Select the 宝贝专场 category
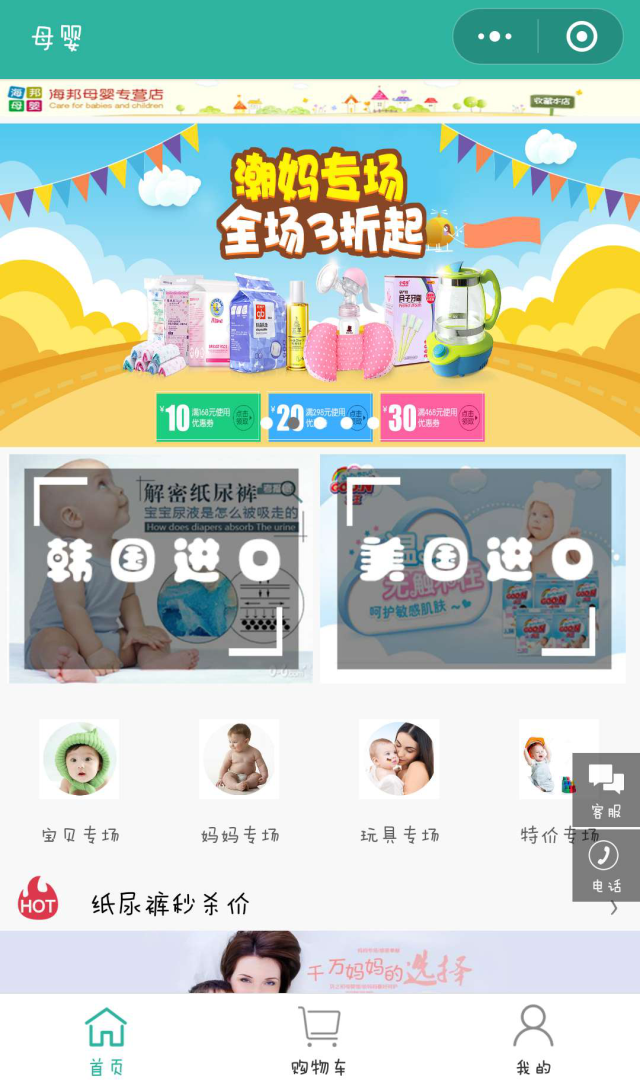 tap(80, 781)
